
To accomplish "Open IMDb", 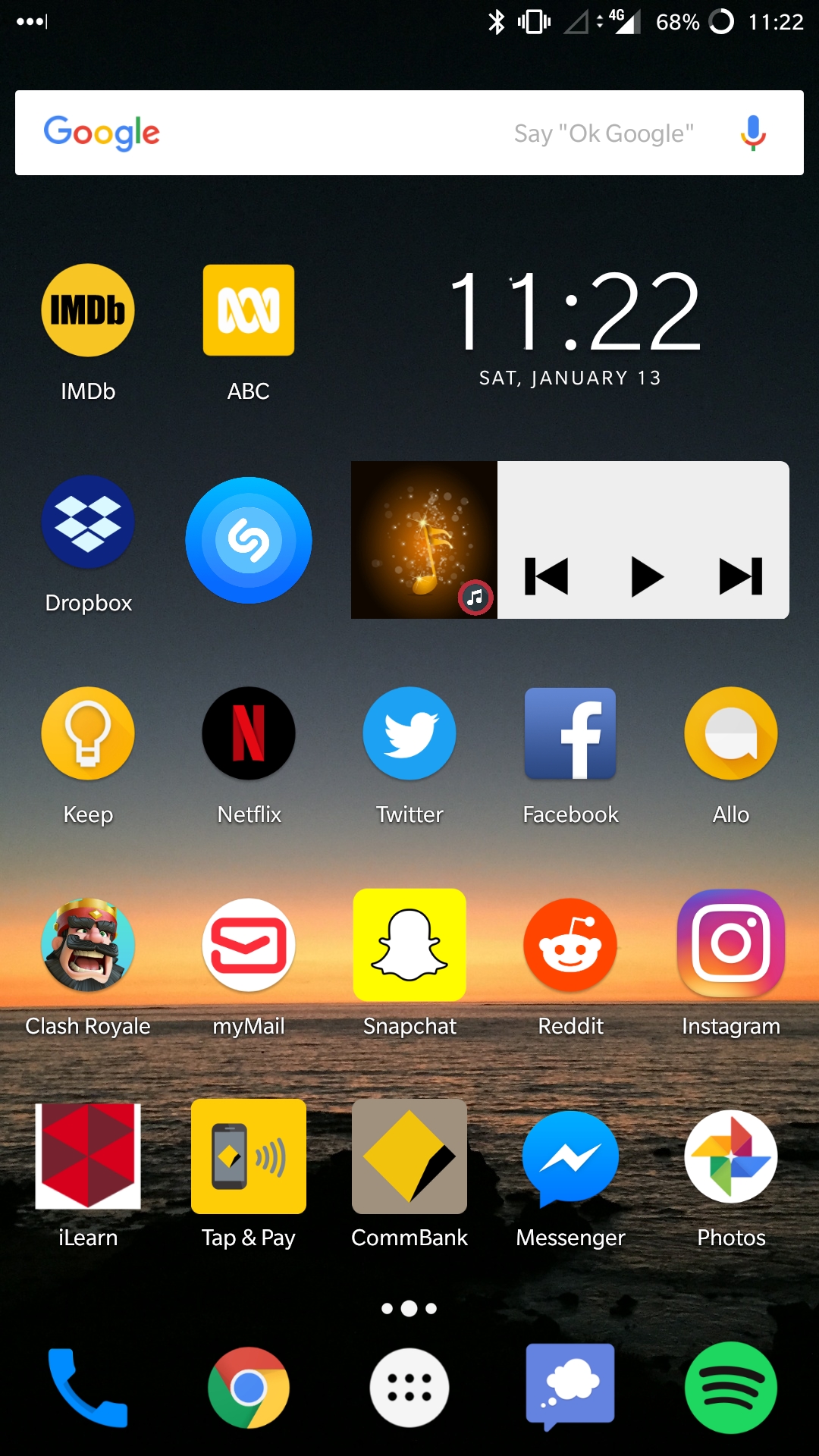I will click(x=88, y=309).
